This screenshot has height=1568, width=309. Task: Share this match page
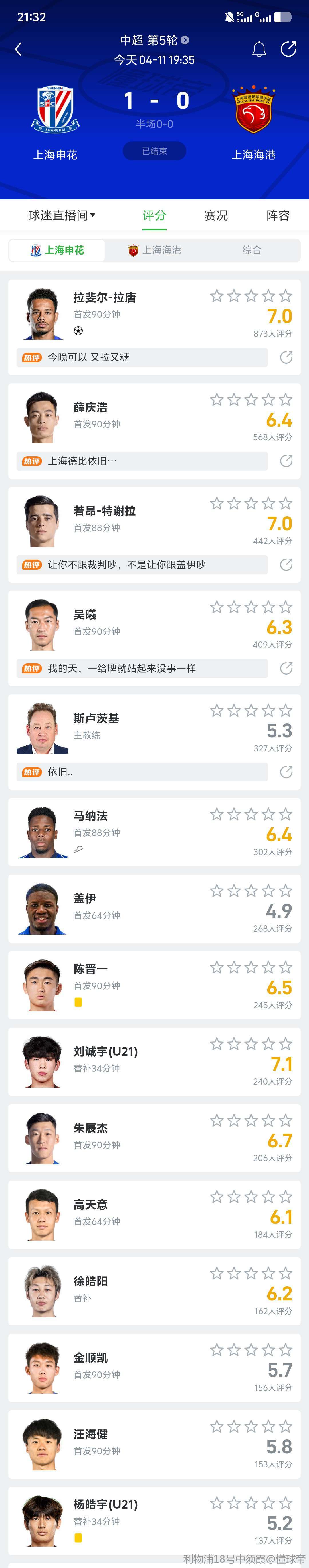288,49
